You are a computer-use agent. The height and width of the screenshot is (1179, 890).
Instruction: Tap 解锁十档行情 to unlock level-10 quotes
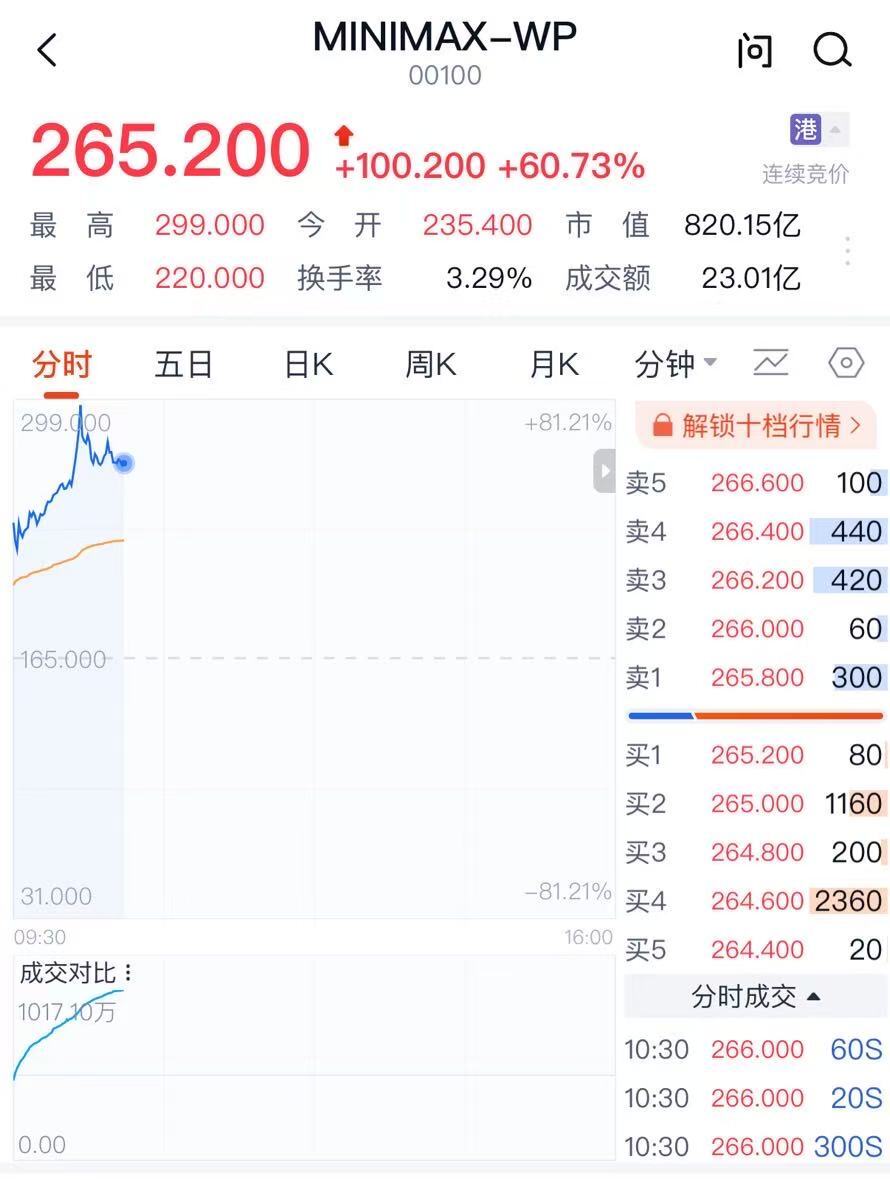click(756, 426)
